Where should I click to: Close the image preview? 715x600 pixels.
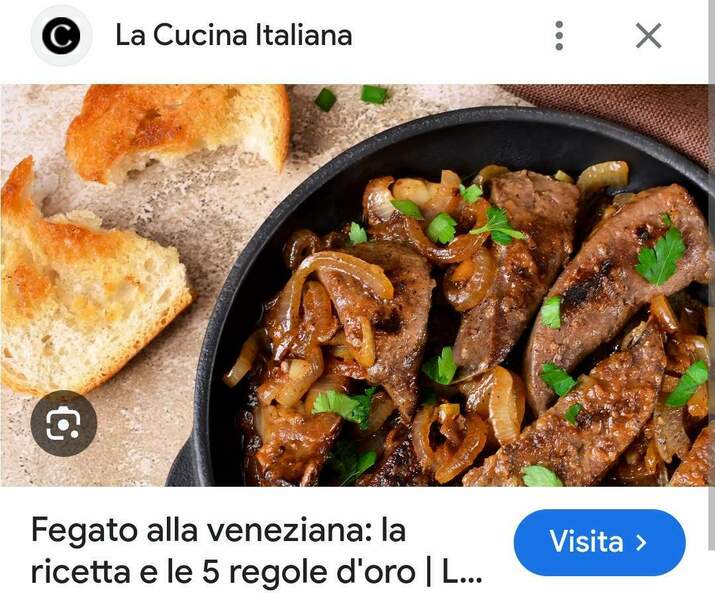point(648,36)
